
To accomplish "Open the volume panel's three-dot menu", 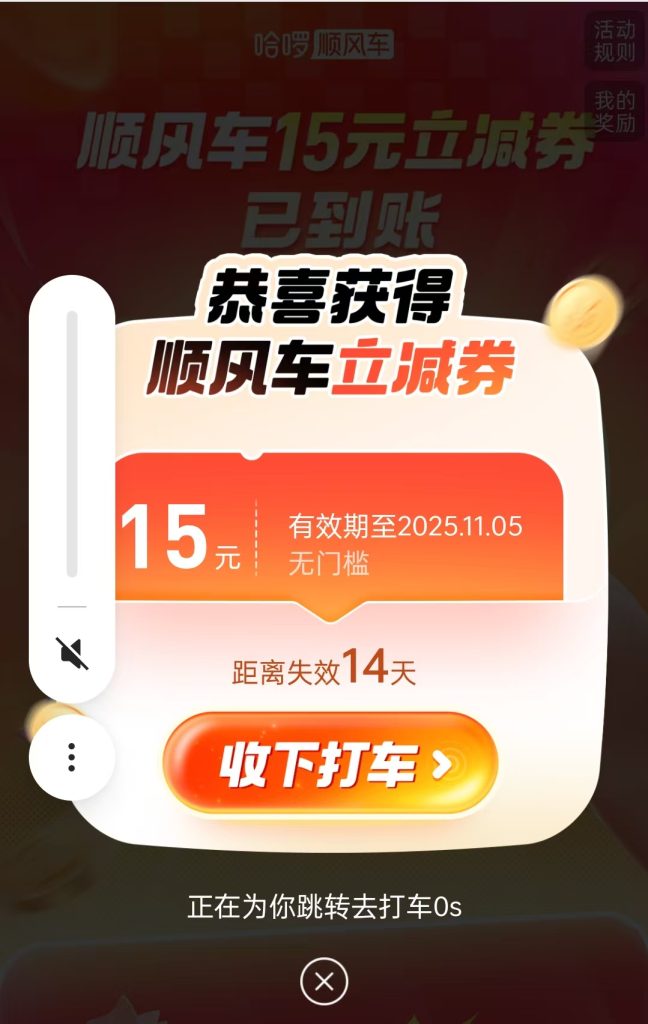I will click(71, 757).
